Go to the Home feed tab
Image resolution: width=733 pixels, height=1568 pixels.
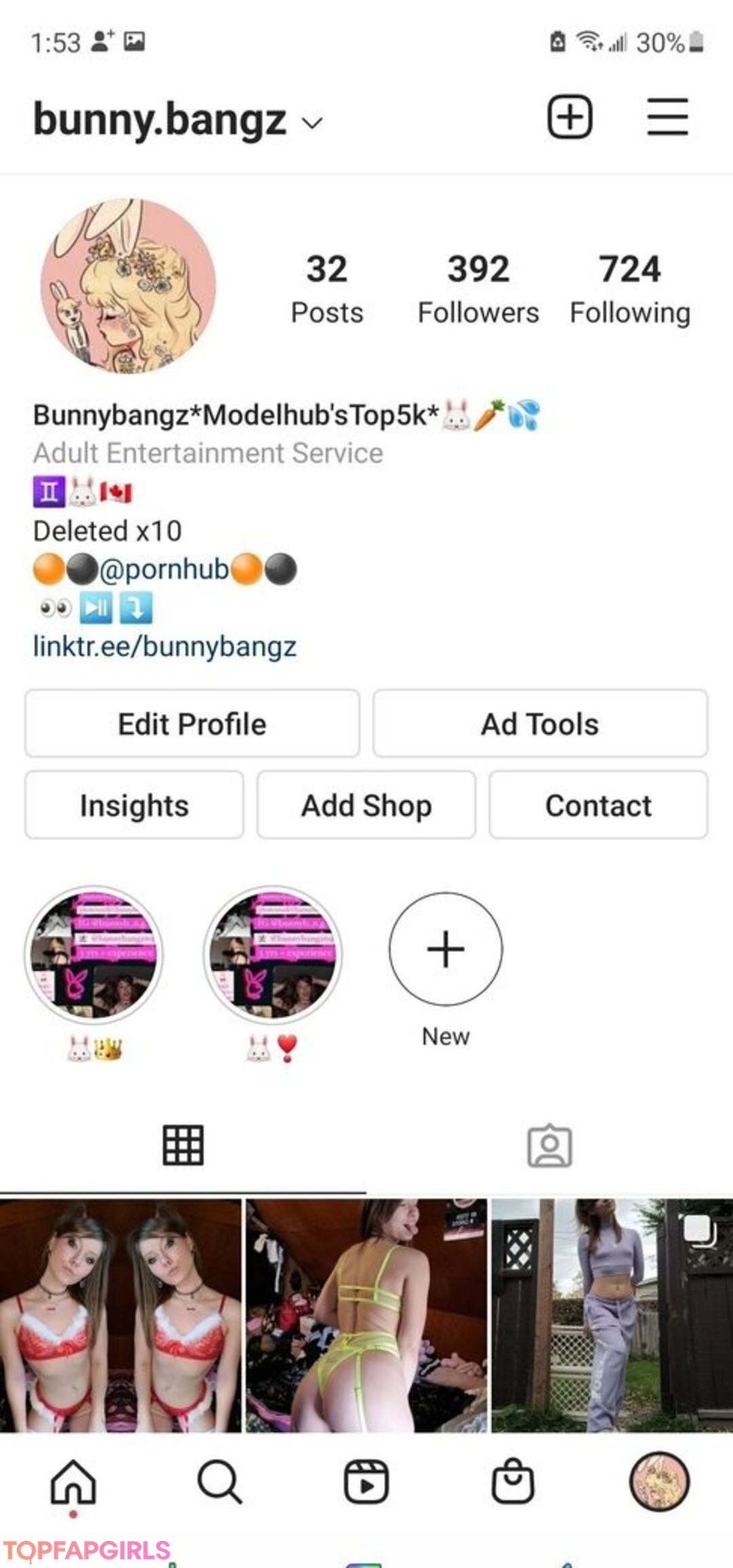point(73,1482)
